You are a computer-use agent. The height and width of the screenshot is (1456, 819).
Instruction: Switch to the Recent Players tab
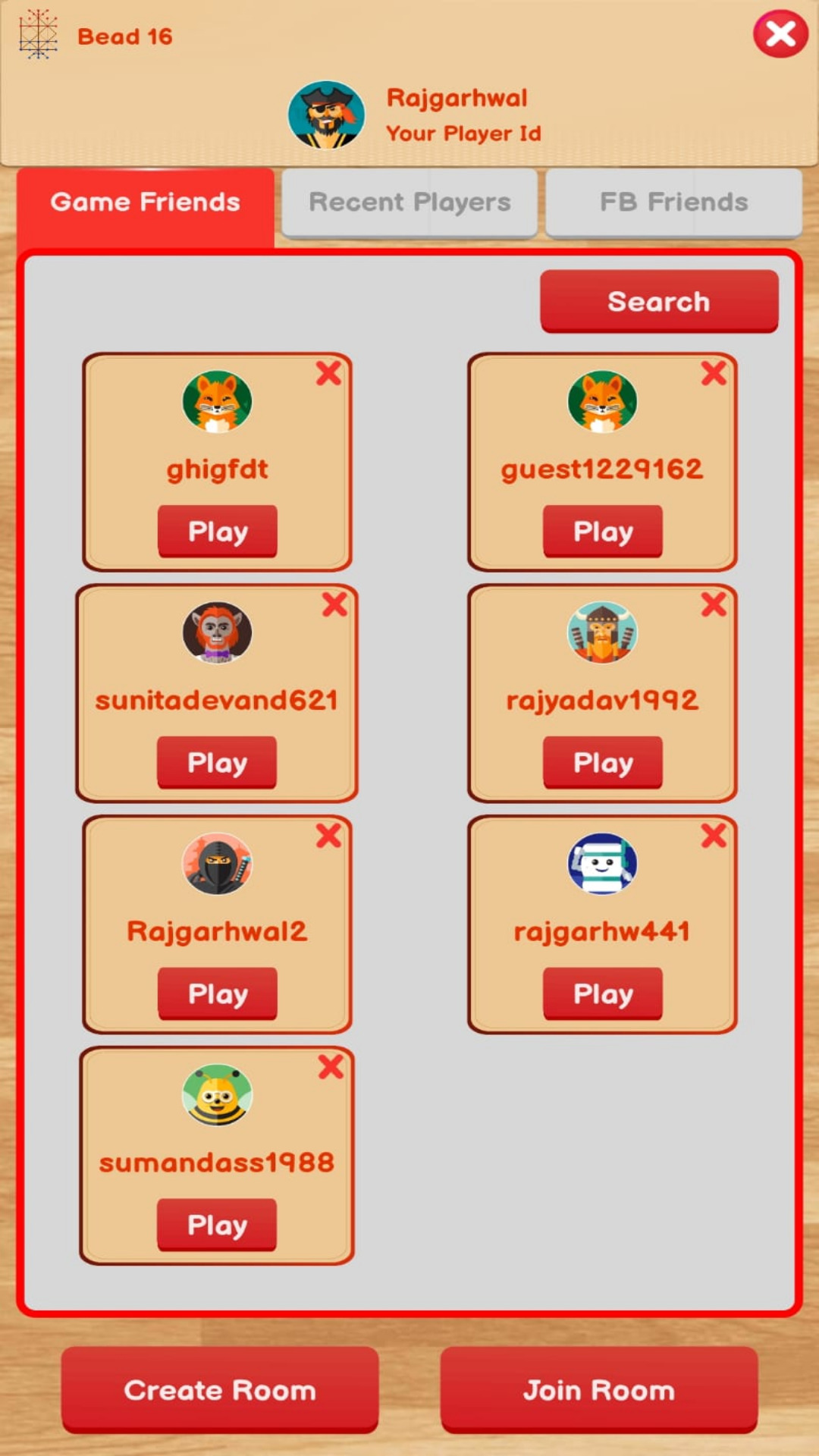point(409,202)
